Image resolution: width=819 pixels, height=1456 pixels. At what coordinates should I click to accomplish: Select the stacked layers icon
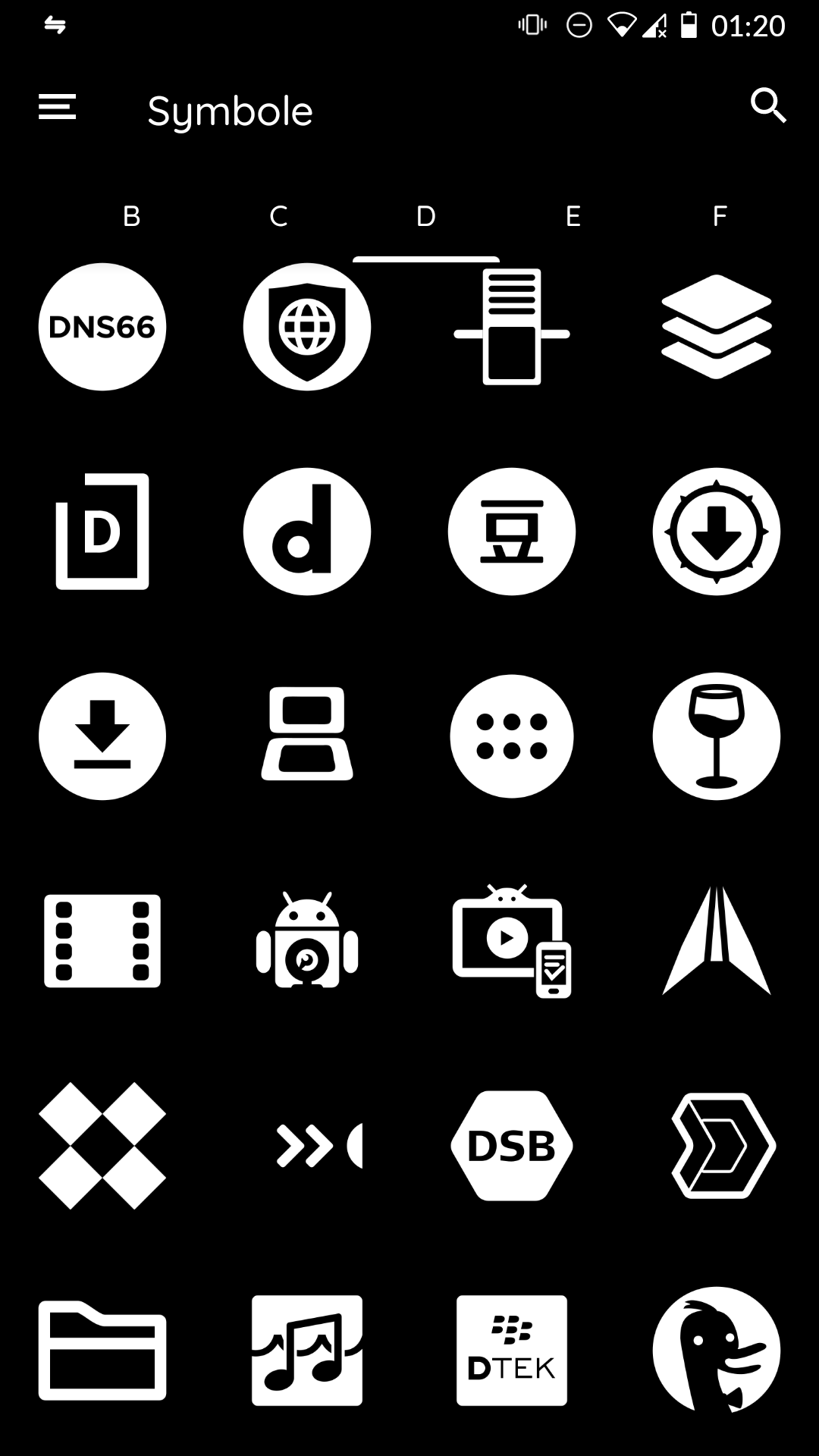click(717, 327)
